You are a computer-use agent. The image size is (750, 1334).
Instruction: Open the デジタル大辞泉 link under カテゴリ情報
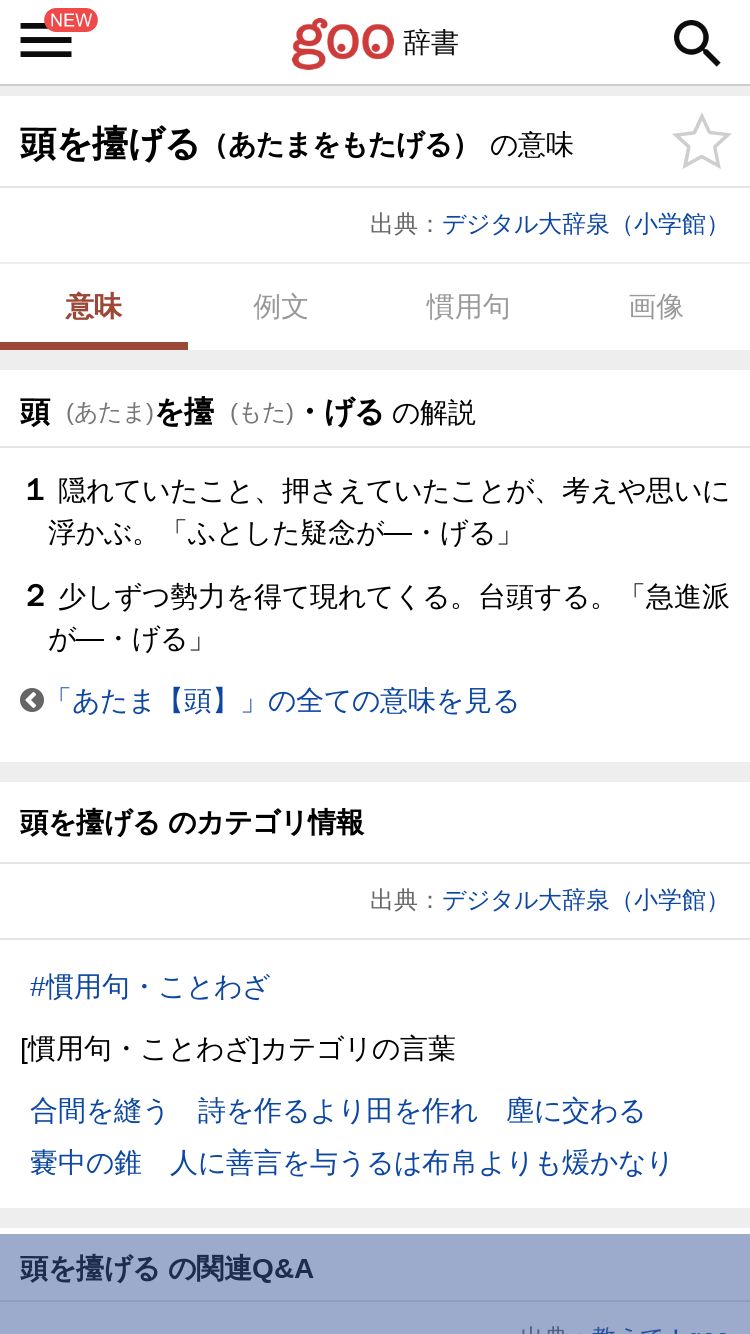tap(586, 900)
